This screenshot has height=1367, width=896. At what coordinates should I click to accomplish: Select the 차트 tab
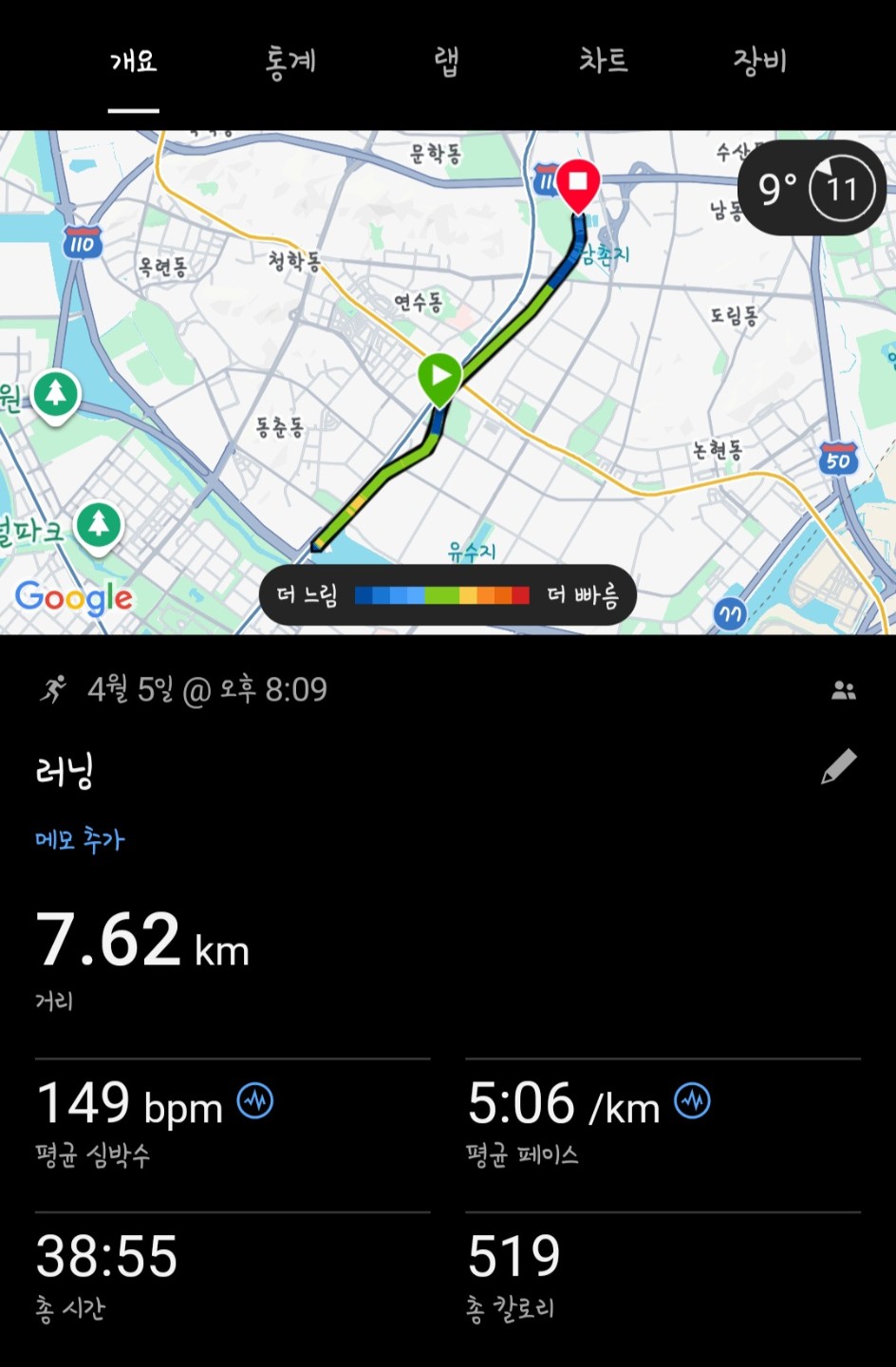(x=604, y=63)
